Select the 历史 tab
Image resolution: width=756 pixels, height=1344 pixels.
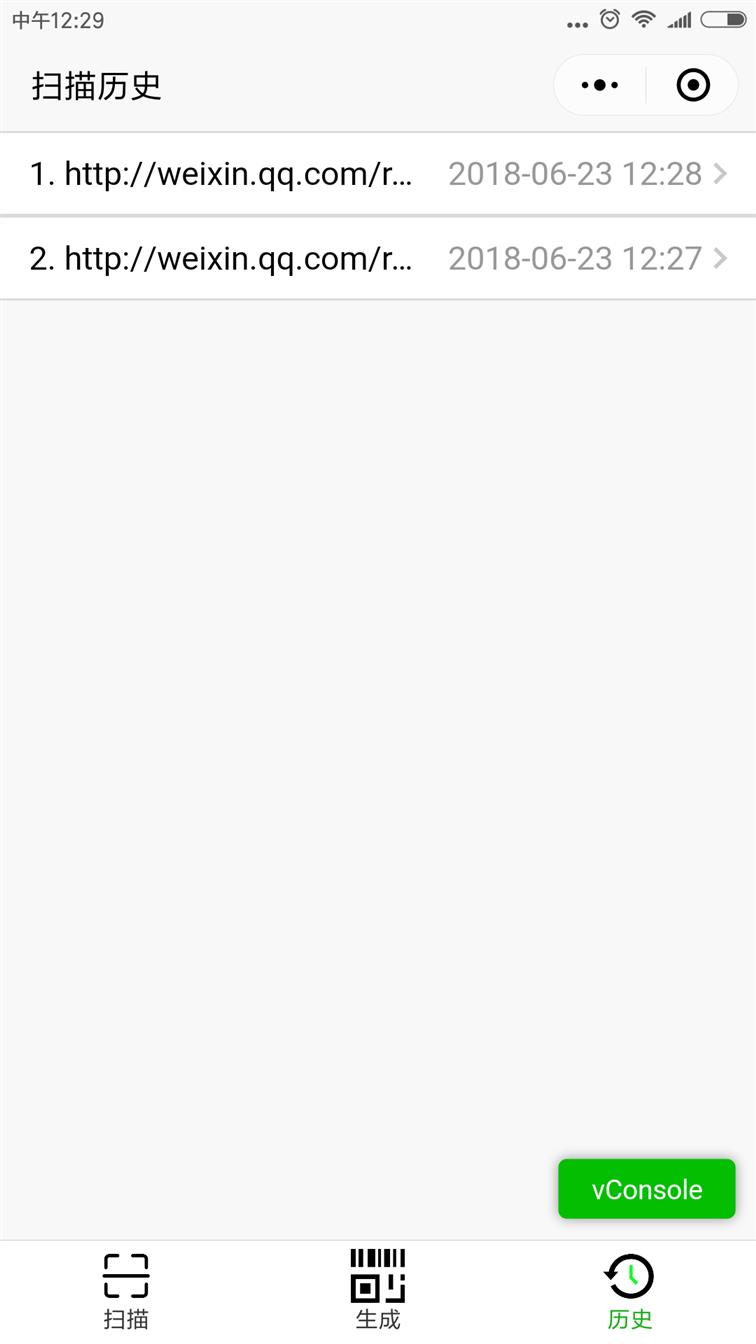coord(630,1292)
